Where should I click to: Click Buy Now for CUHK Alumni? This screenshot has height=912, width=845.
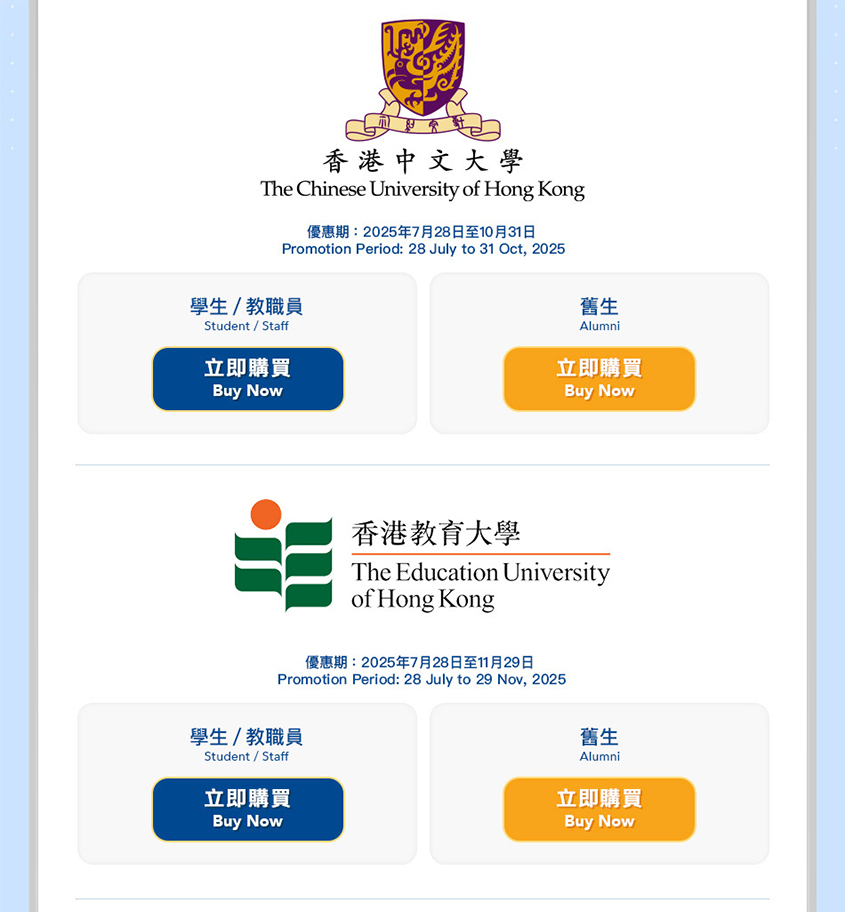click(x=599, y=379)
